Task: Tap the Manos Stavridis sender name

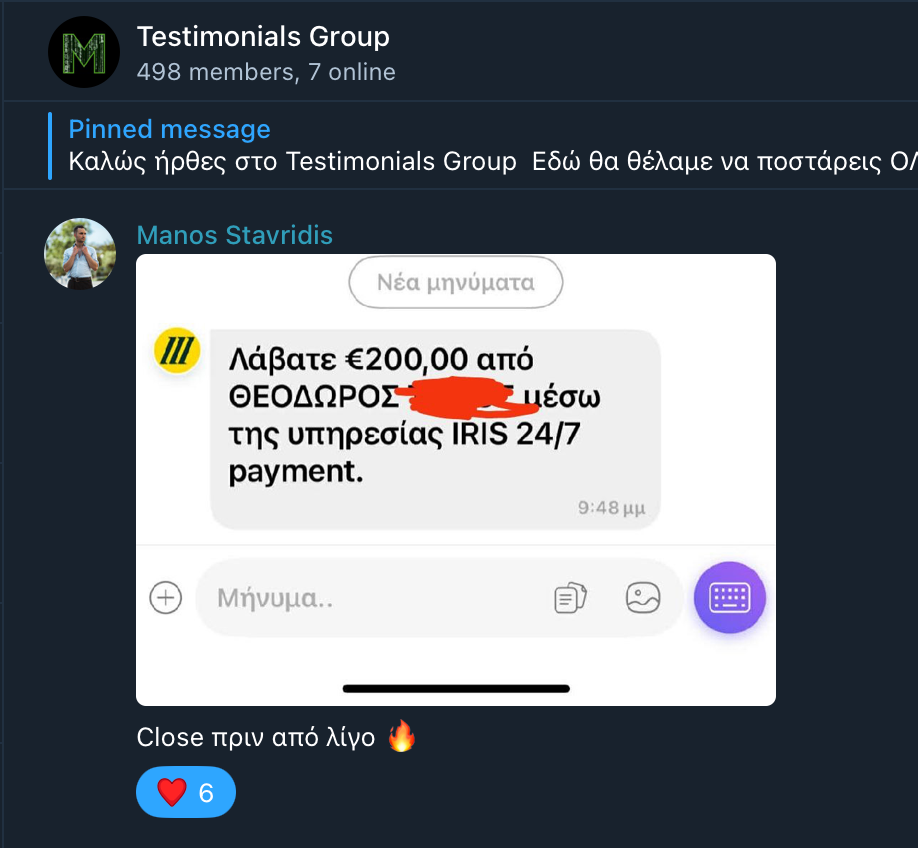Action: tap(234, 236)
